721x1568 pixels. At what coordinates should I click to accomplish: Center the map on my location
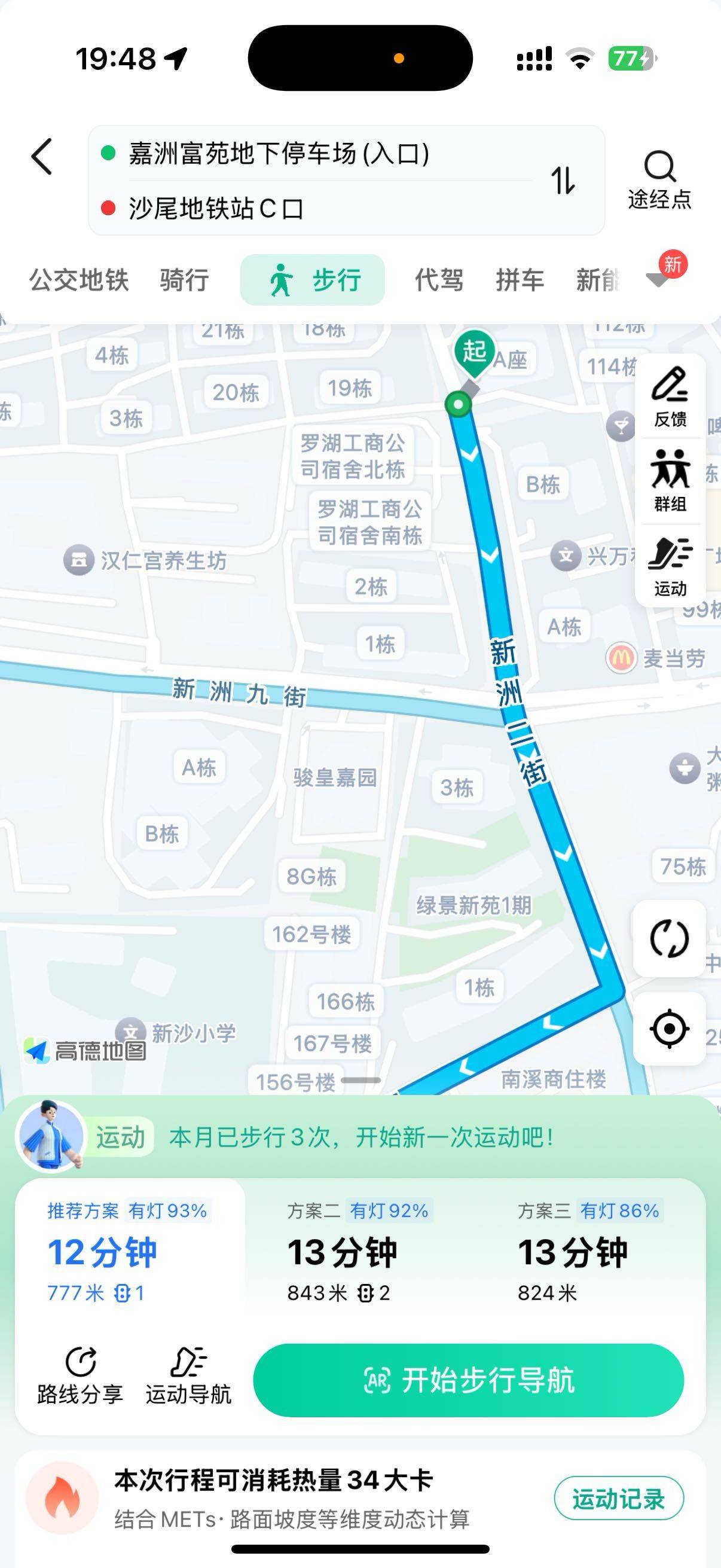coord(669,1029)
